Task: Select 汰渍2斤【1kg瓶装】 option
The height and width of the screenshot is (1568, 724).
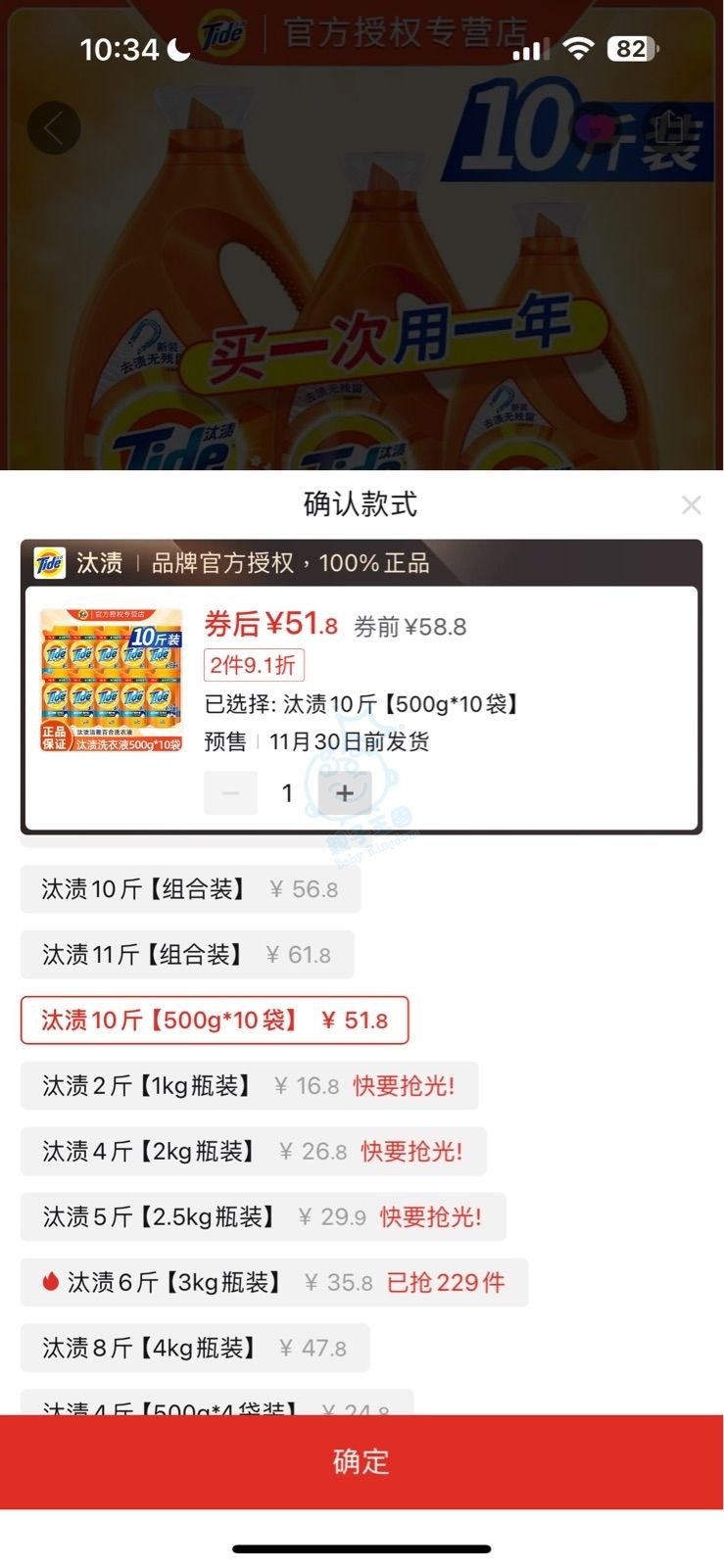Action: pos(249,1086)
